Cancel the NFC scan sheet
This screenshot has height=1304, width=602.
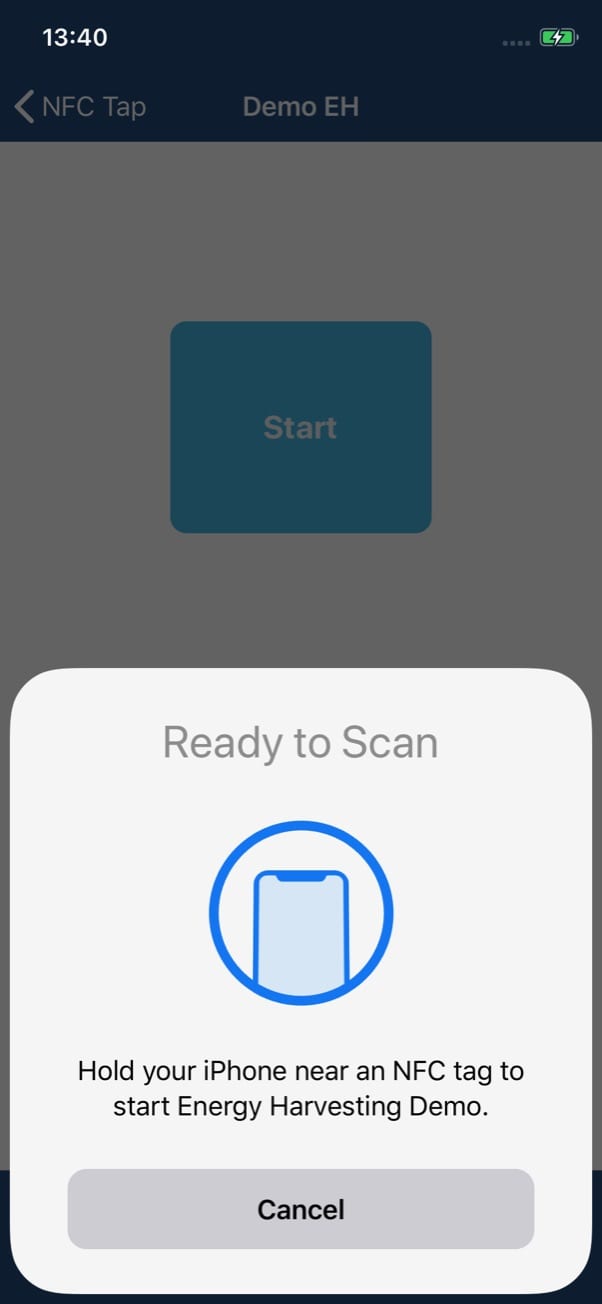pos(300,1209)
